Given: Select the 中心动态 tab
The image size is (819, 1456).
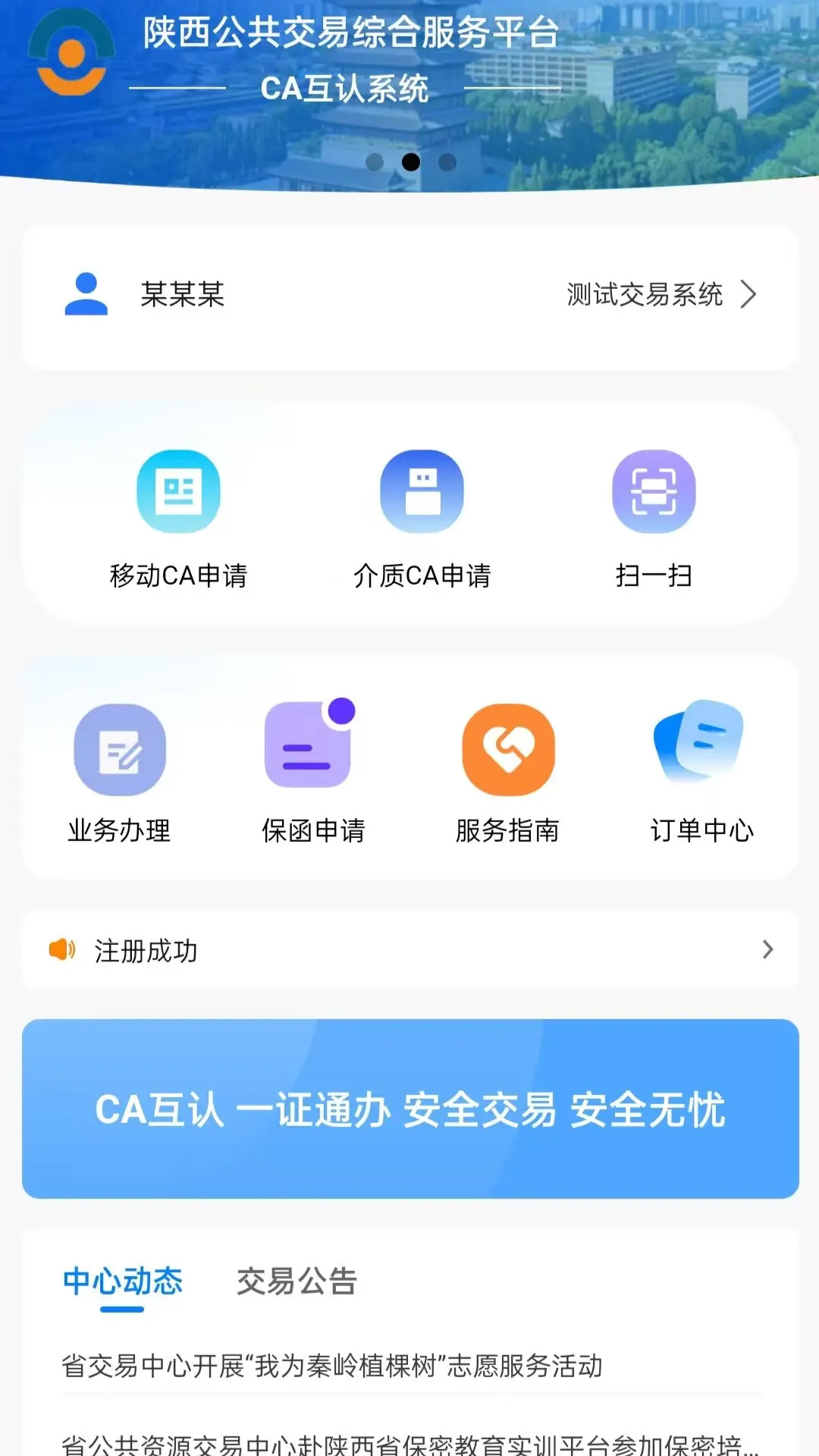Looking at the screenshot, I should [124, 1283].
